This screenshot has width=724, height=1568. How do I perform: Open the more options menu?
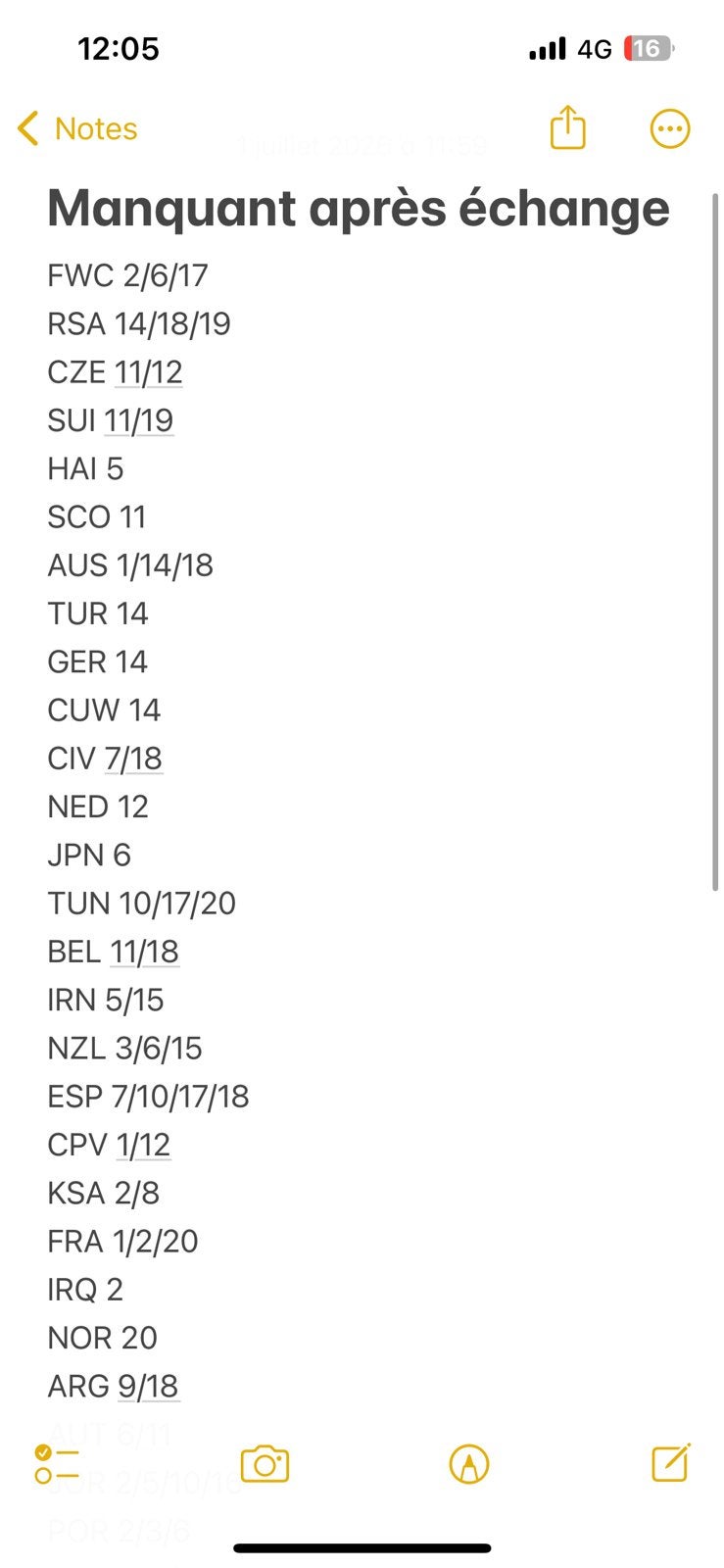(x=670, y=128)
